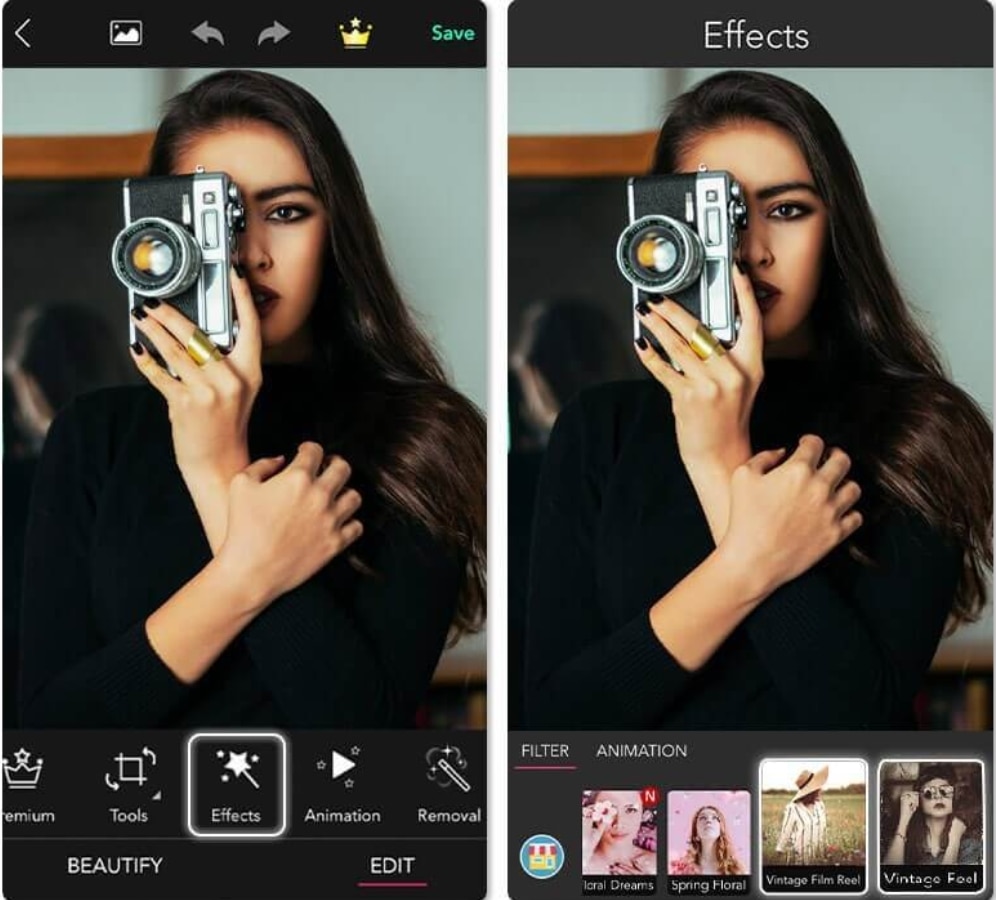The width and height of the screenshot is (996, 900).
Task: Choose the Vintage Film Reel filter
Action: coord(813,826)
